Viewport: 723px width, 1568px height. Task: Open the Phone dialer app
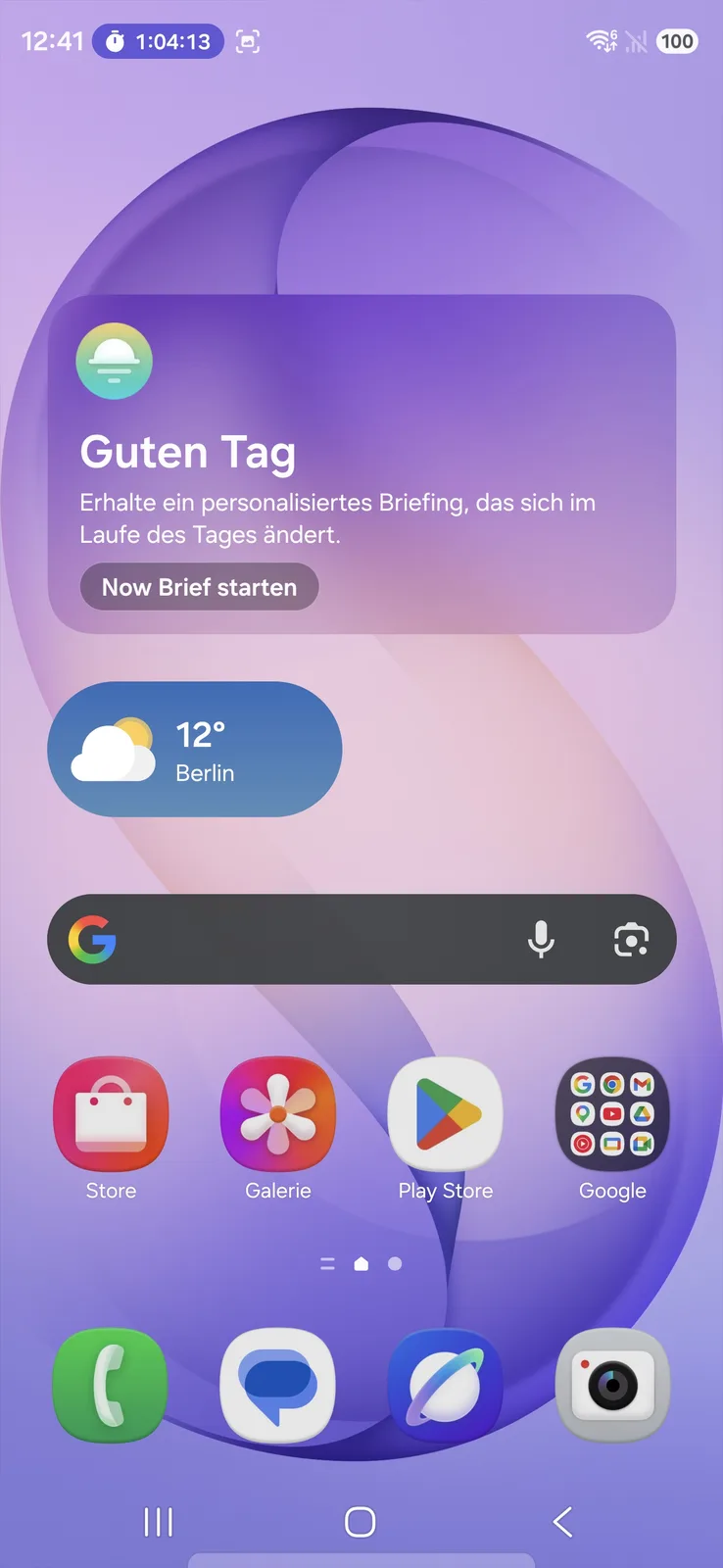point(111,1385)
